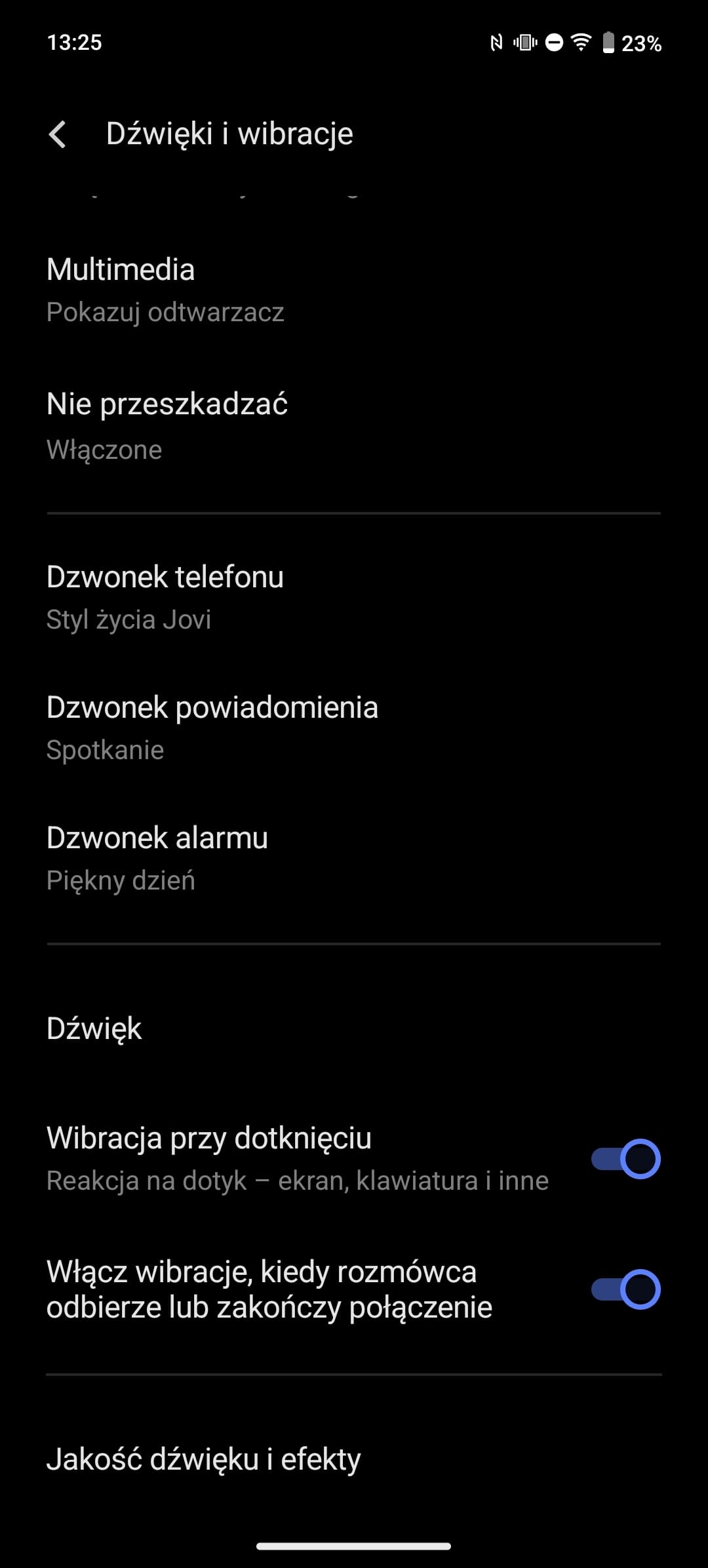Go back from Dźwięki i wibracje
Viewport: 708px width, 1568px height.
point(58,134)
